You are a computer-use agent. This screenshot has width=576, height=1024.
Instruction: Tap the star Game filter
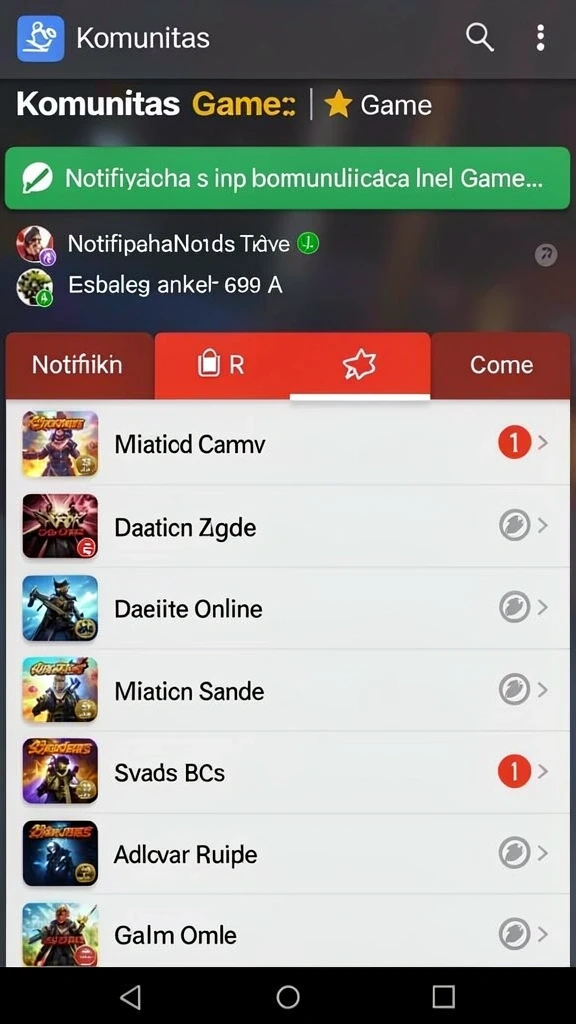point(378,105)
